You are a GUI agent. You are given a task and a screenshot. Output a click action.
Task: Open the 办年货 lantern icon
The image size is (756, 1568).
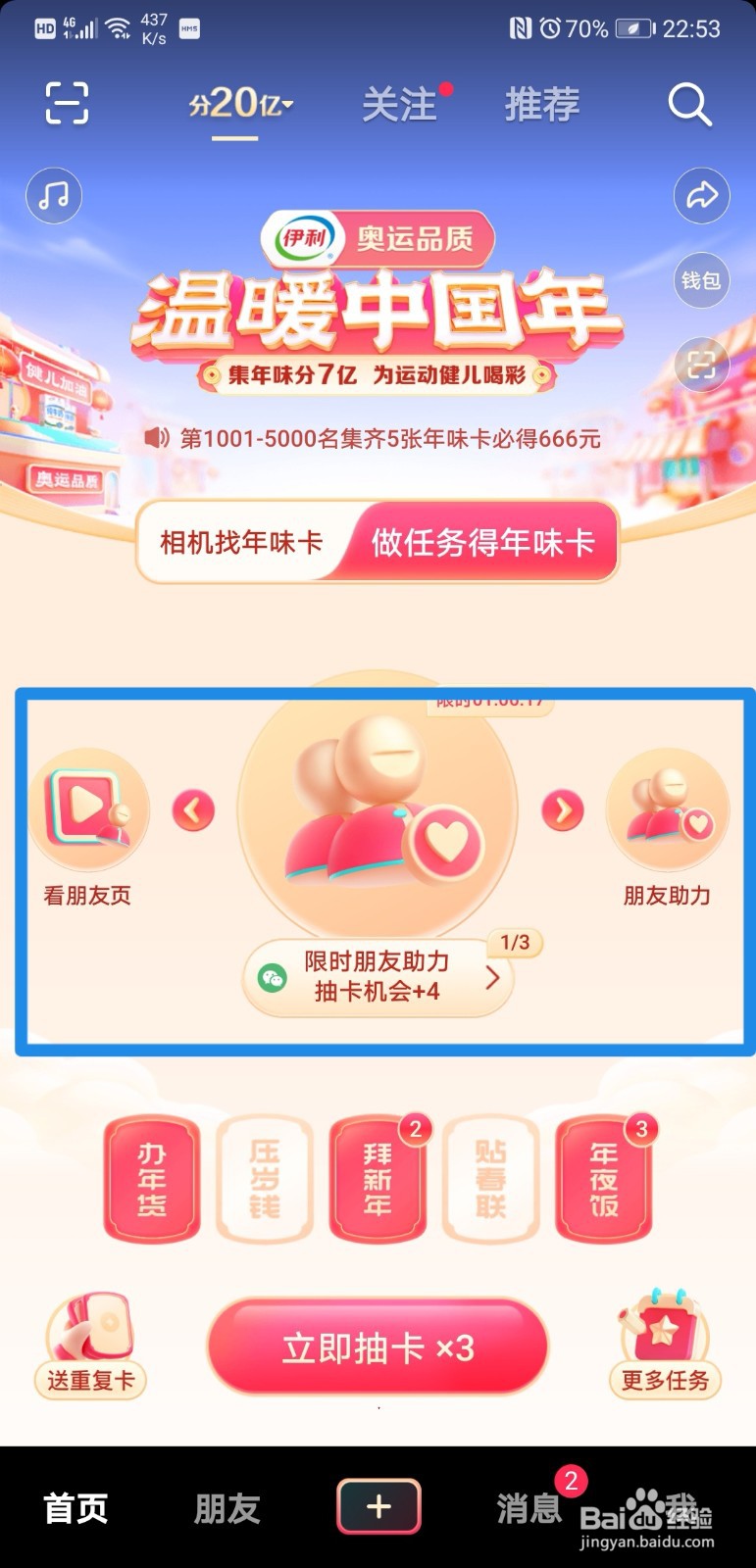(x=152, y=1179)
